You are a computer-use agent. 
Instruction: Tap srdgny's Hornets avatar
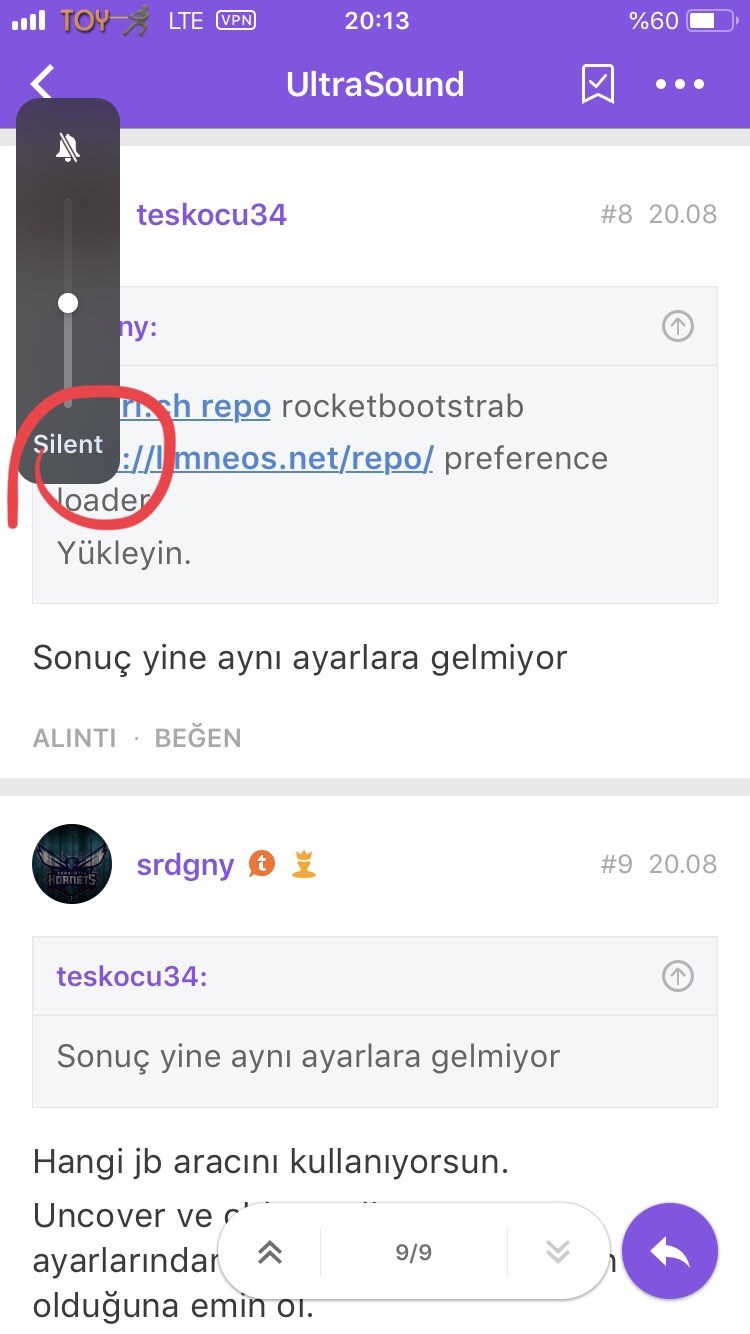(72, 864)
